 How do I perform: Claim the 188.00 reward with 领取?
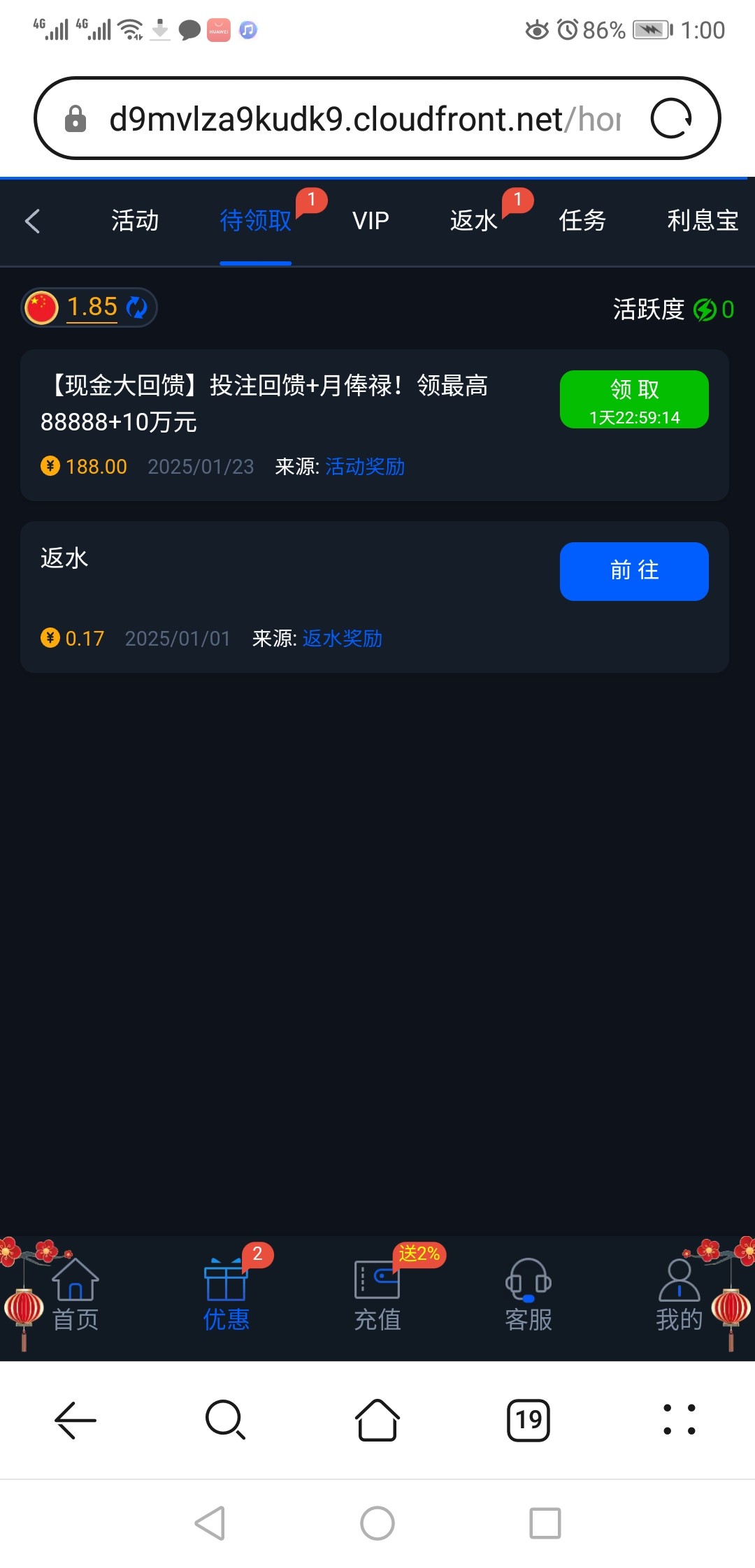point(634,399)
